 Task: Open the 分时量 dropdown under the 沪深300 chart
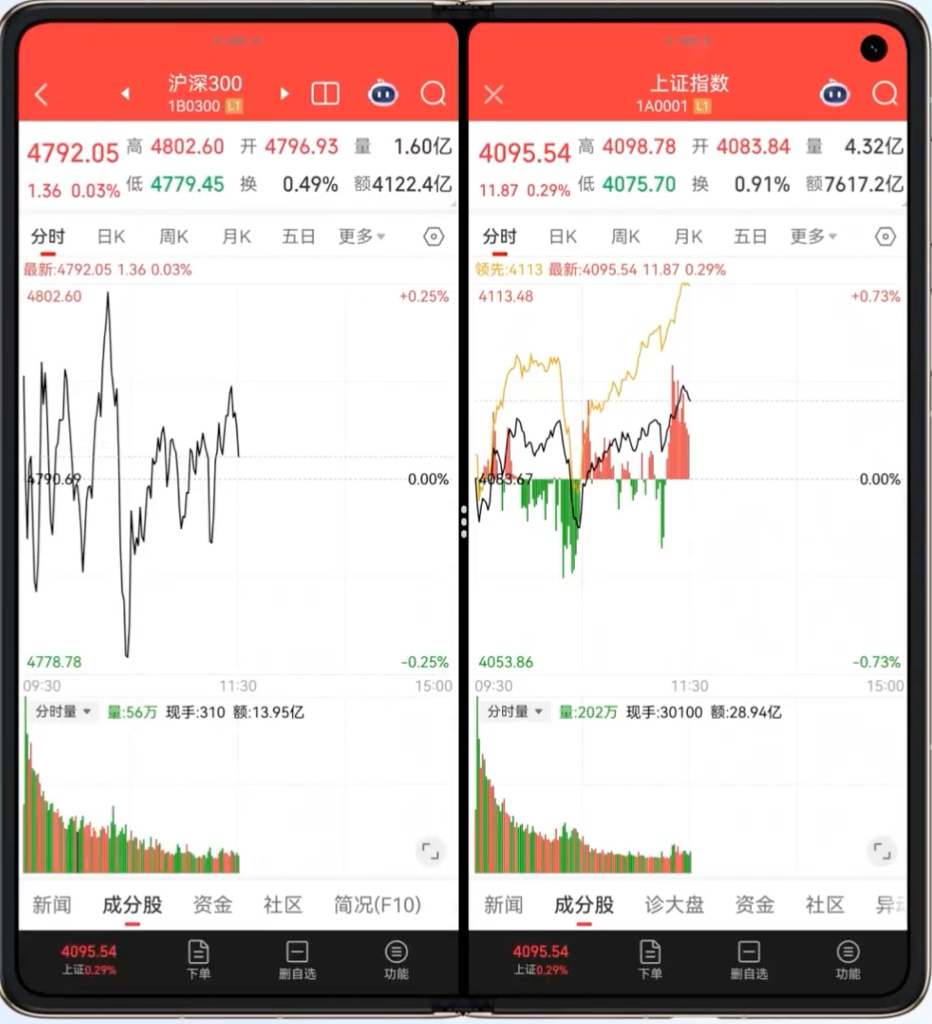pyautogui.click(x=63, y=712)
